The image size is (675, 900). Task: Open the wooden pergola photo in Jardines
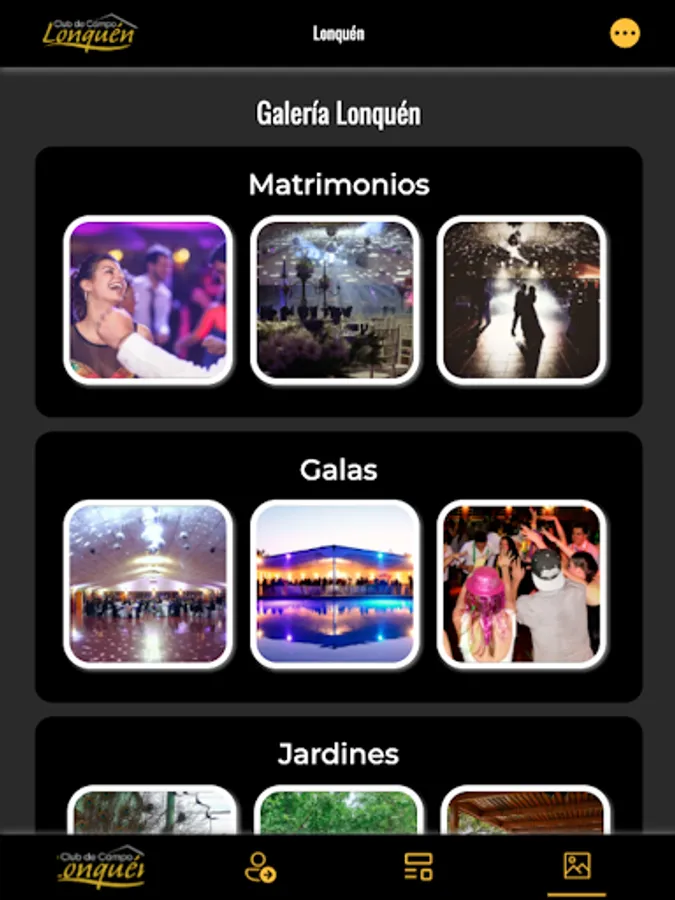[524, 812]
